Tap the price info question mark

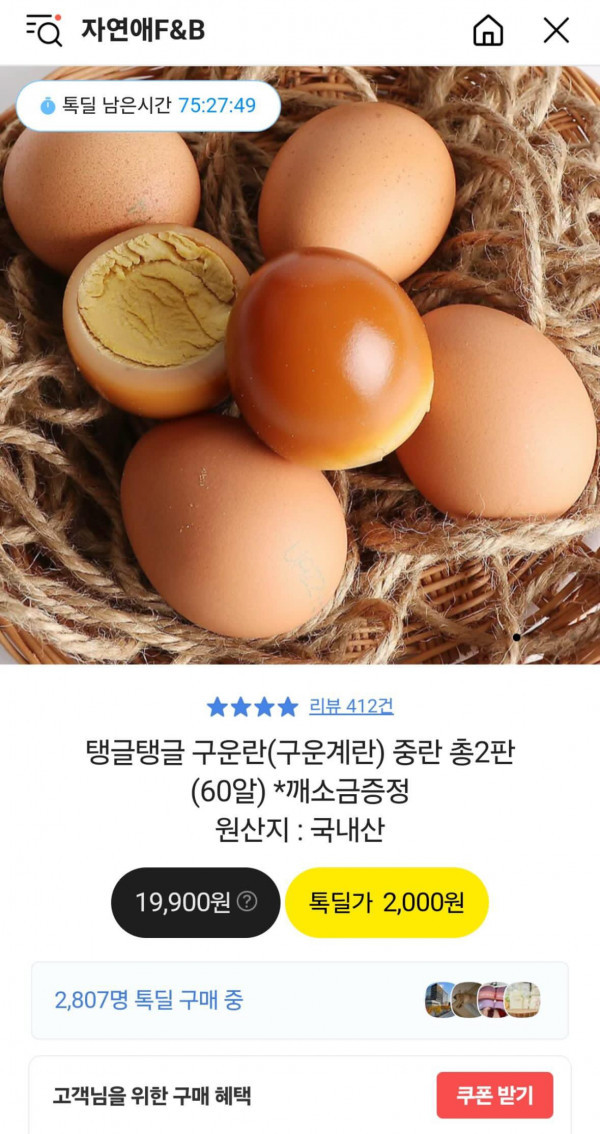[247, 901]
